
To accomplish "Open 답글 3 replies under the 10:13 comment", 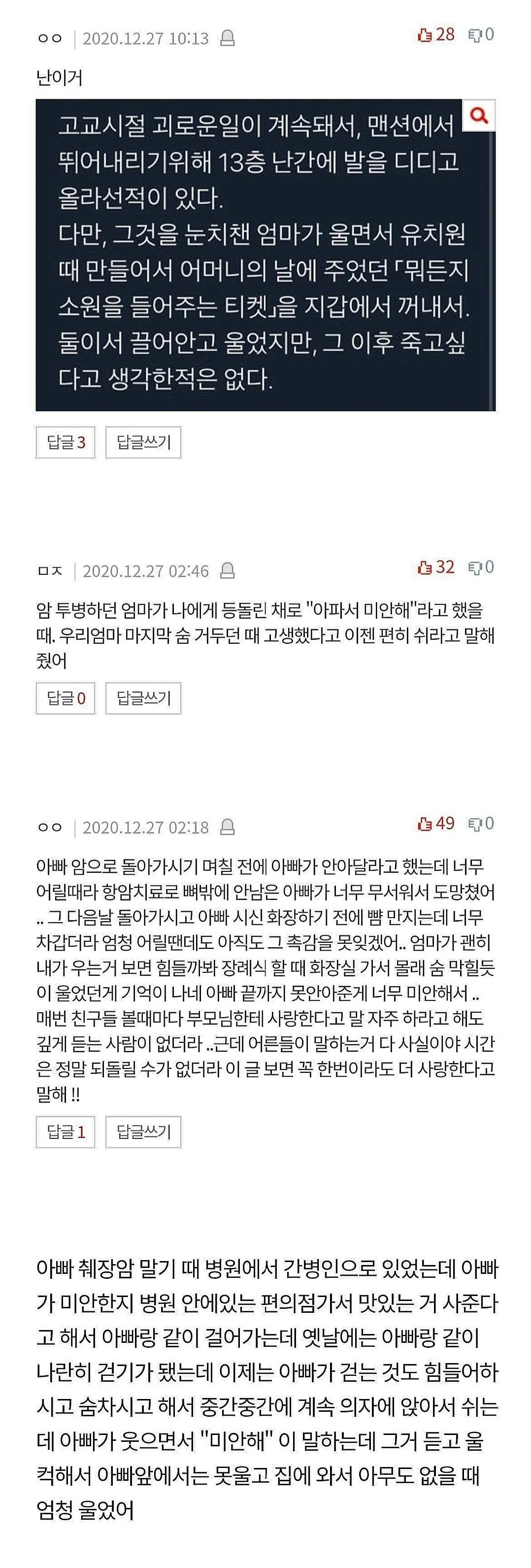I will pos(66,442).
